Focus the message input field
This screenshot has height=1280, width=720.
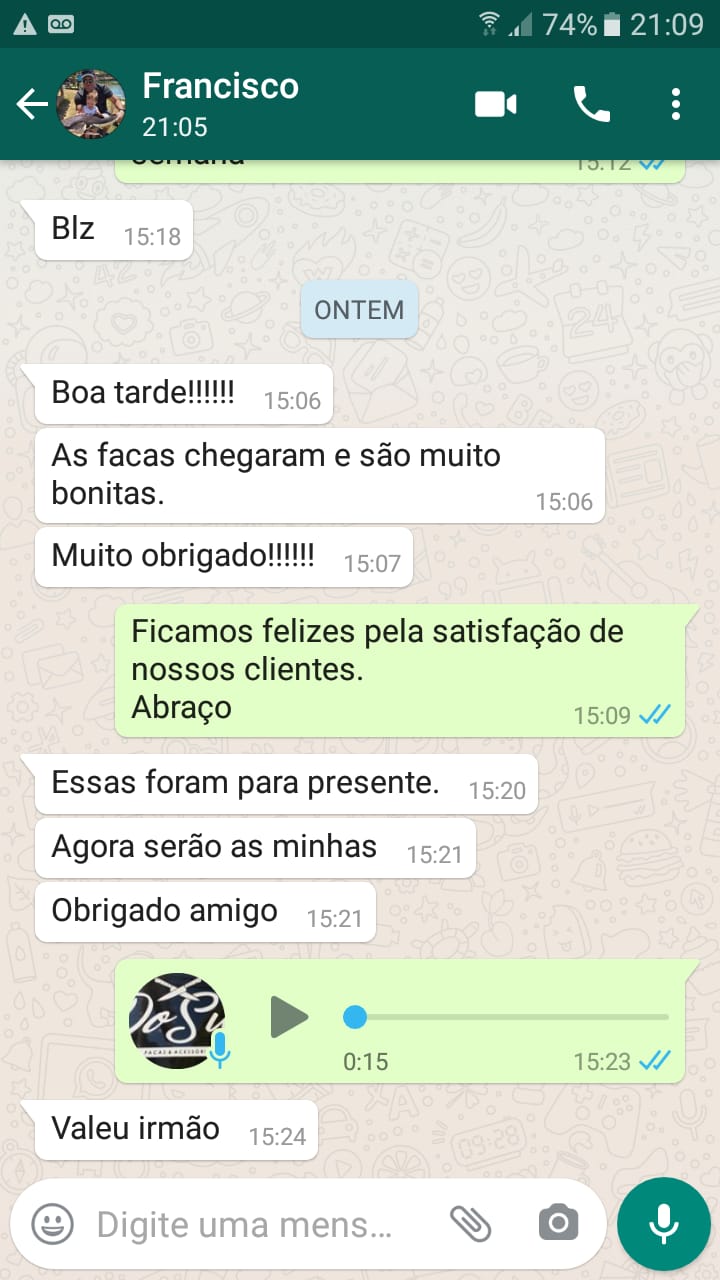click(x=245, y=1224)
